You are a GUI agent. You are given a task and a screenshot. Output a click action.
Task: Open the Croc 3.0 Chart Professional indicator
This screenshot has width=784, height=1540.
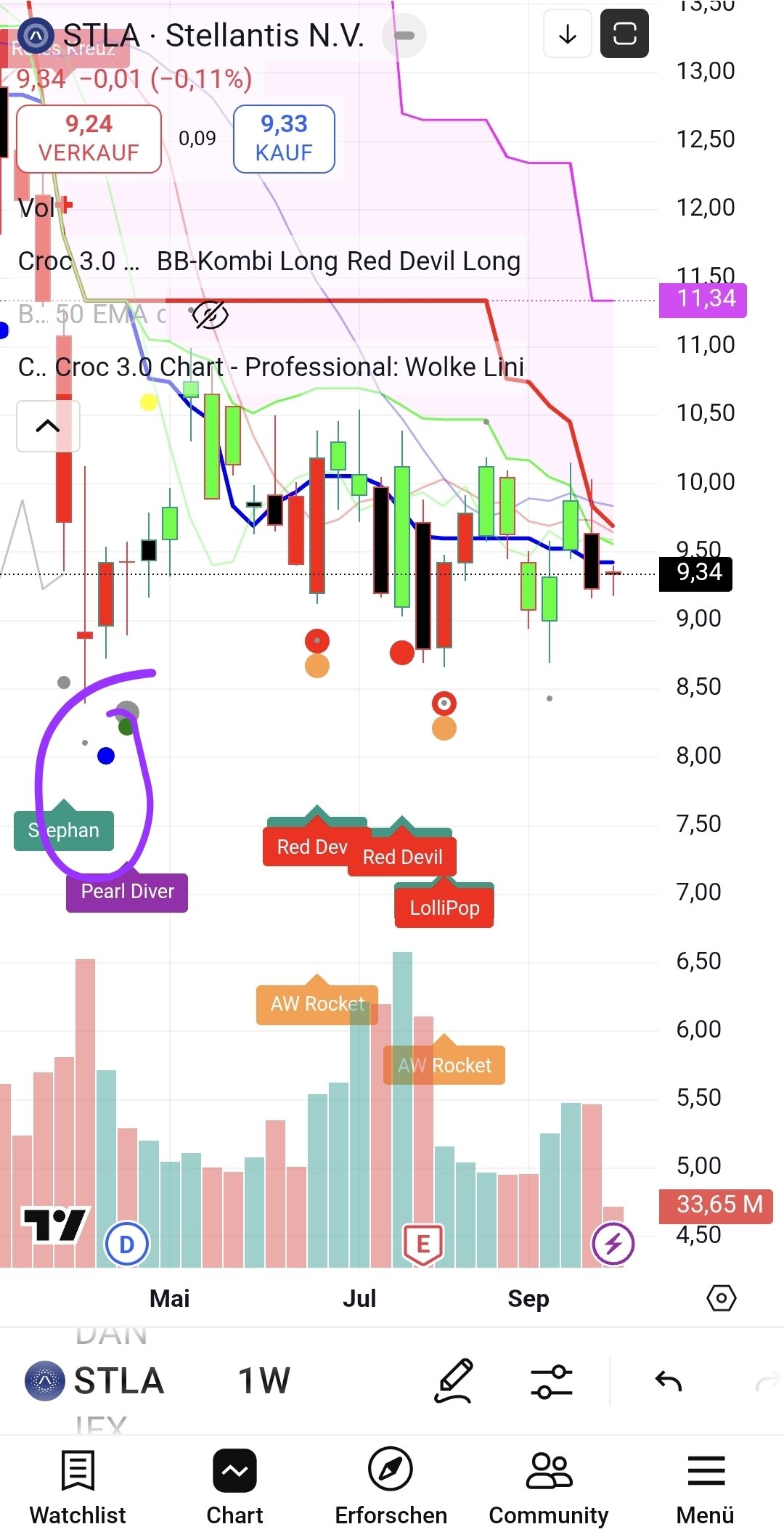click(x=290, y=367)
